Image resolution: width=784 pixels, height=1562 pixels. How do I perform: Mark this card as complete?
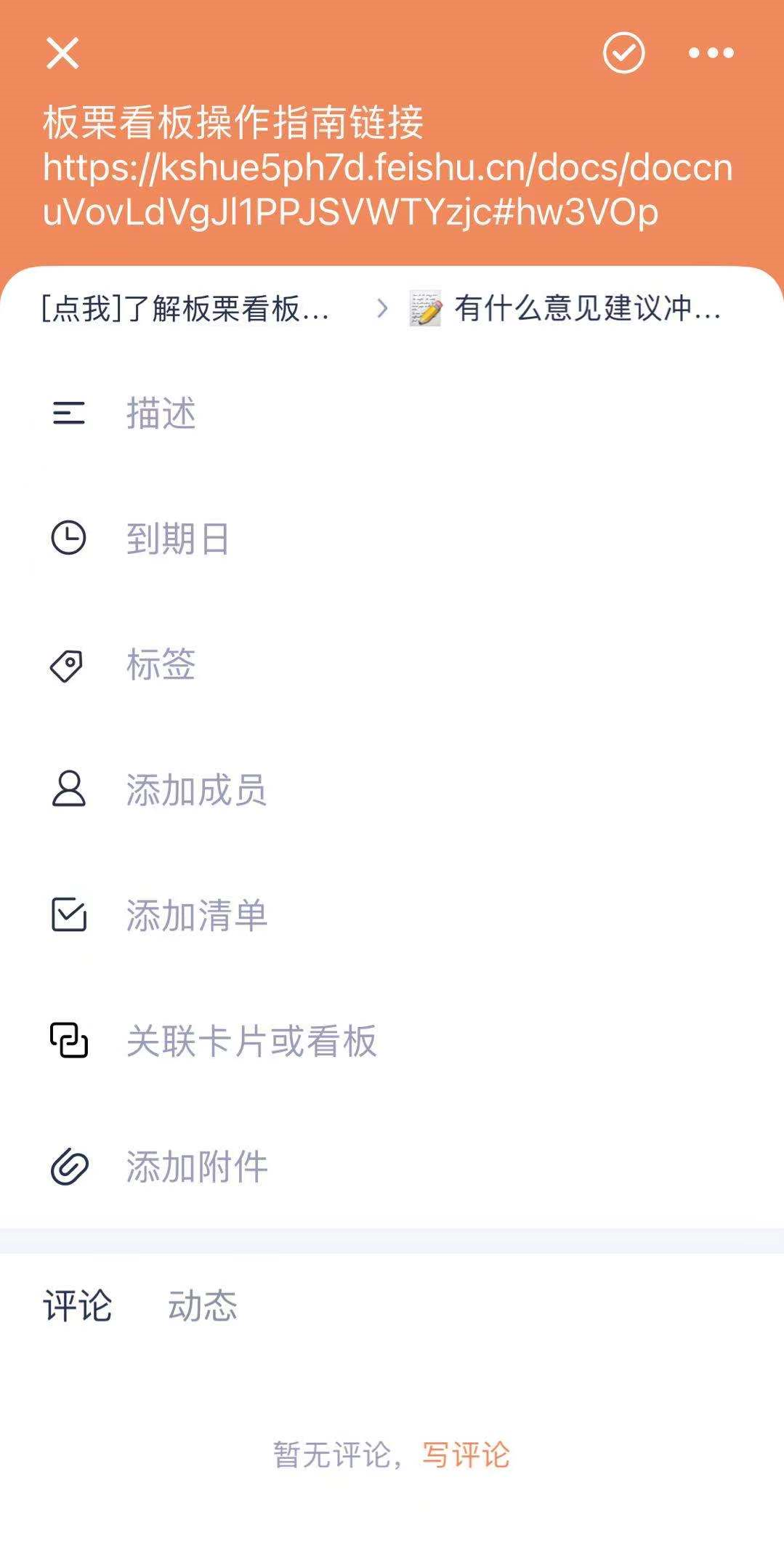[623, 53]
